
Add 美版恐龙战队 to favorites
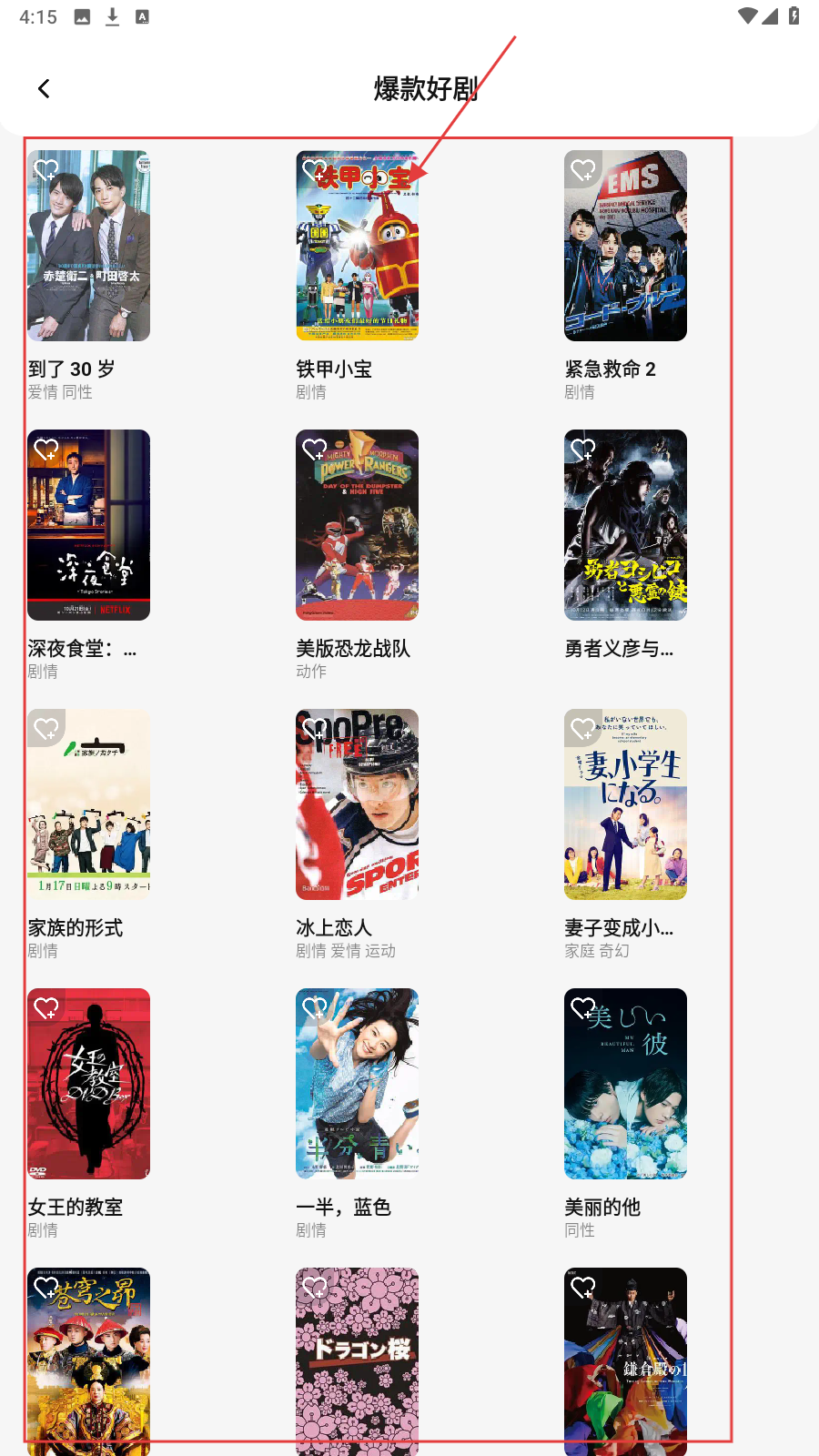pos(314,449)
